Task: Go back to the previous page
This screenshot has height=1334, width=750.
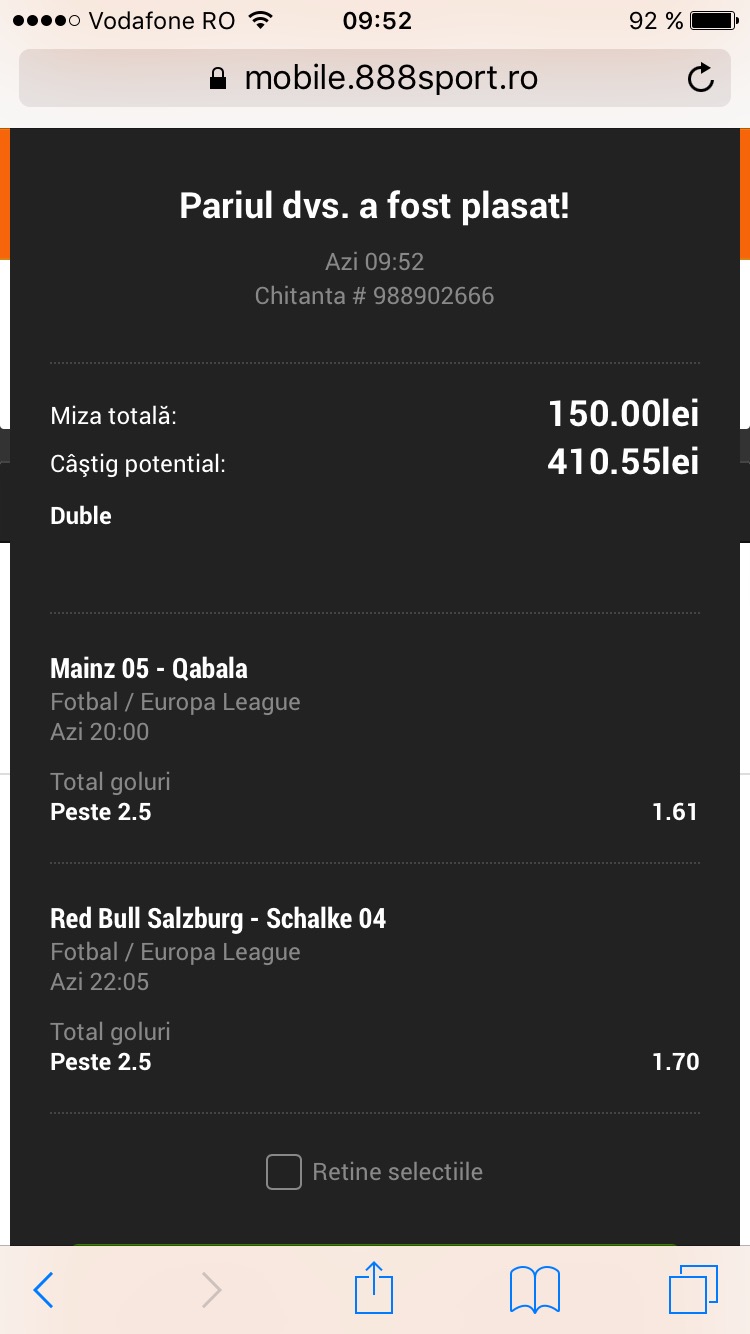Action: (43, 1290)
